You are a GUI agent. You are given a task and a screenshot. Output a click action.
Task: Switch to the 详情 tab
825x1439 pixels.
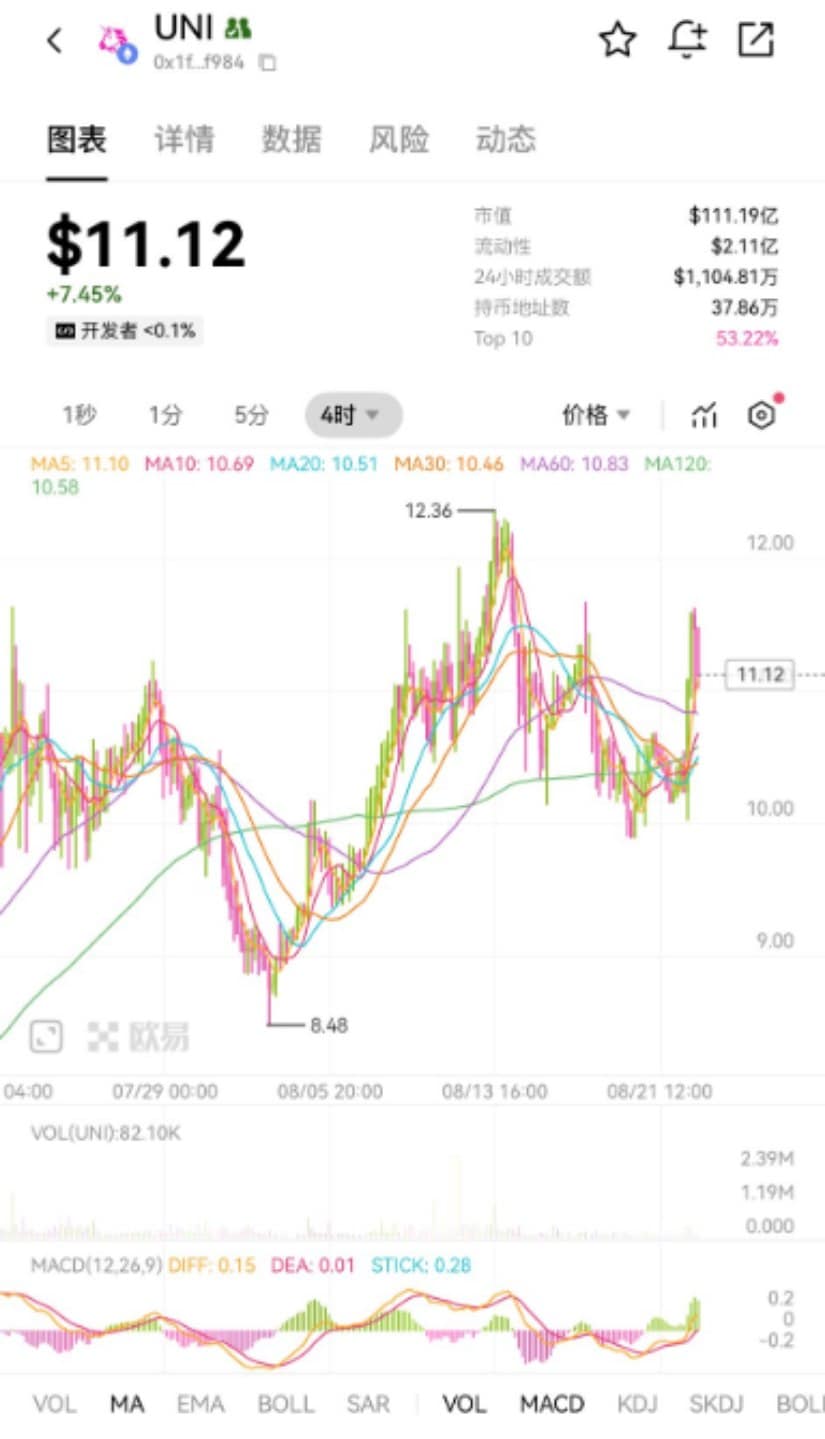pos(184,139)
